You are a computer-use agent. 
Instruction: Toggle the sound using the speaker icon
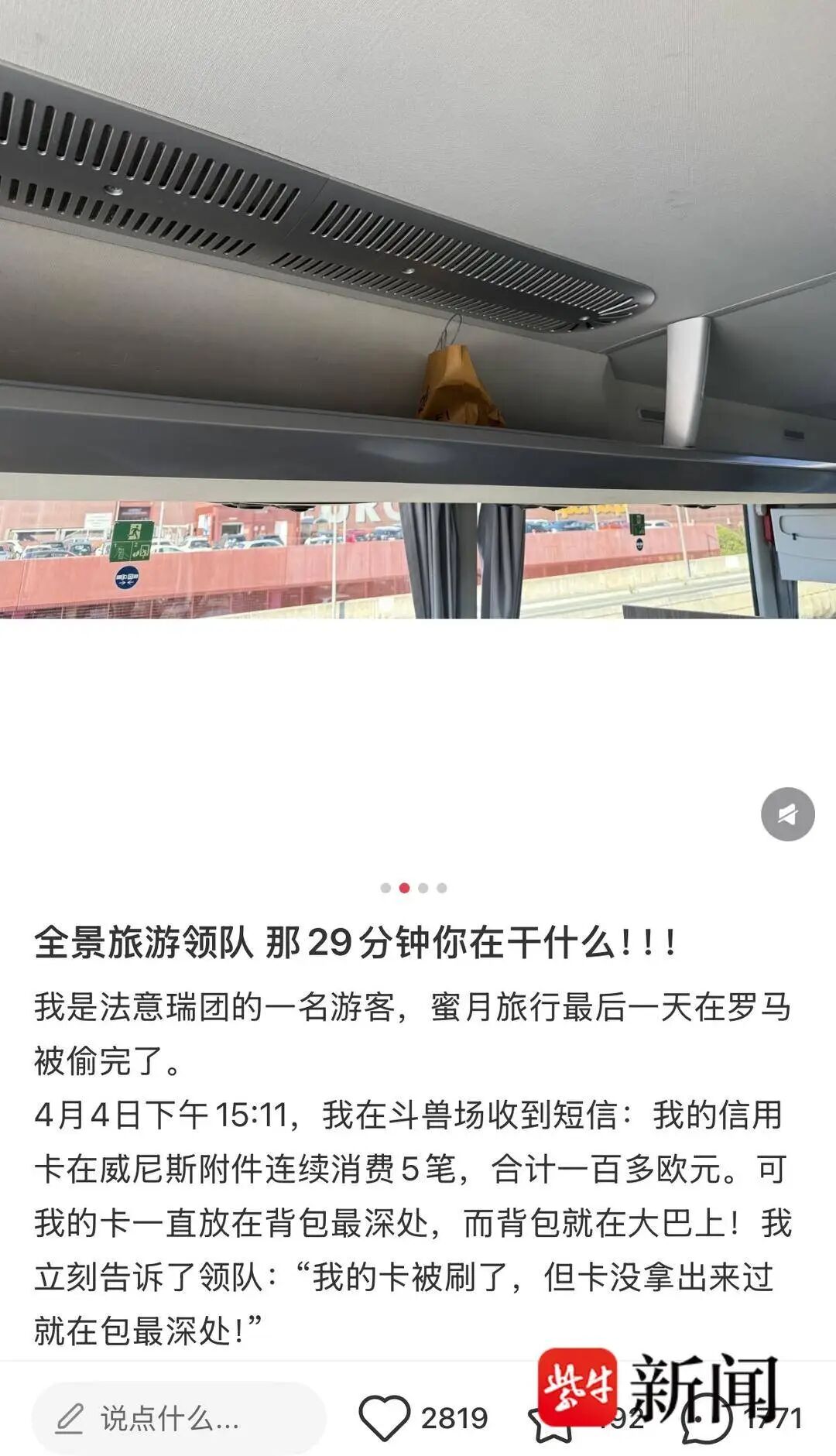click(787, 814)
